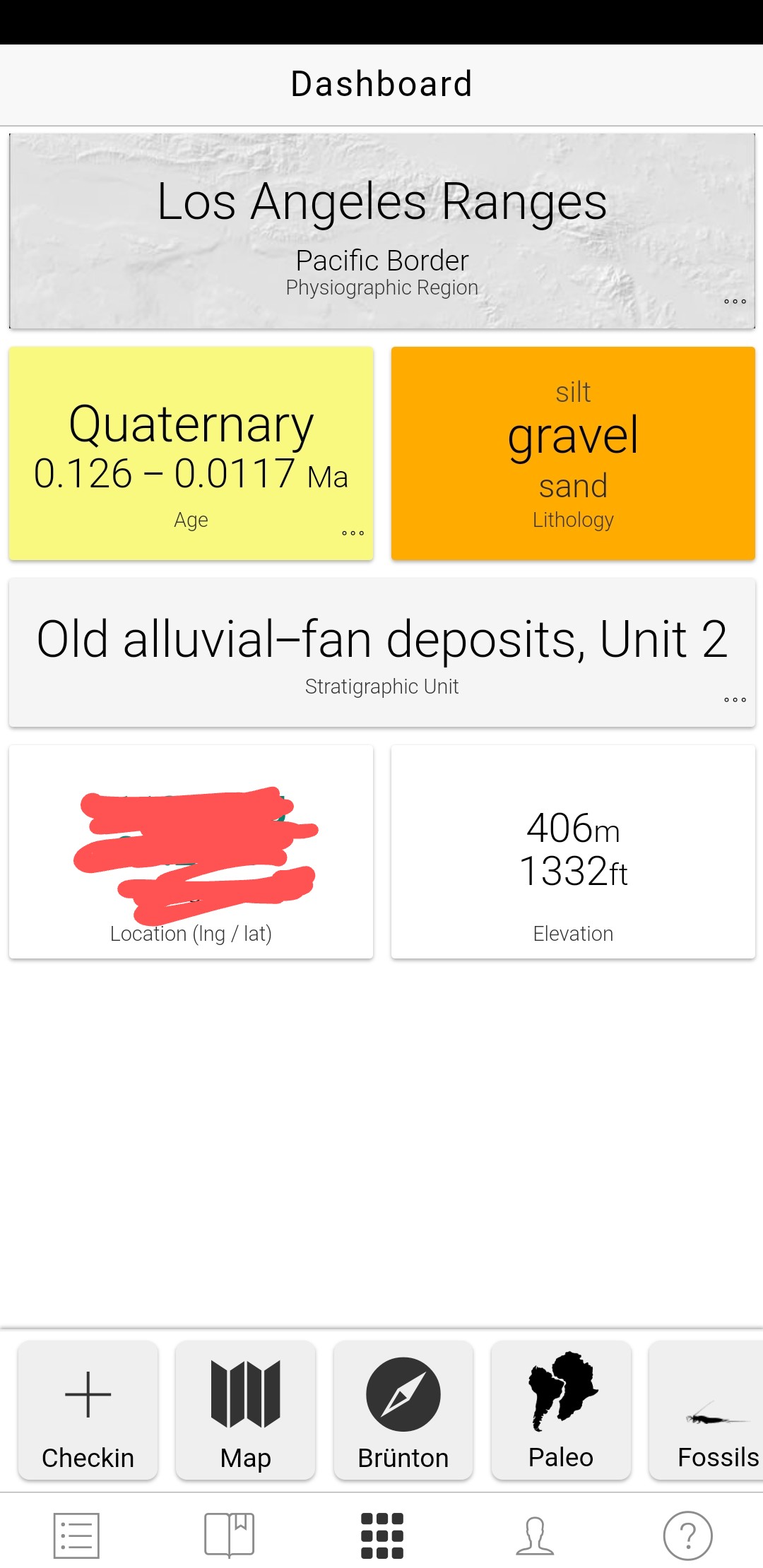Open the Map tool
763x1568 pixels.
point(245,1410)
